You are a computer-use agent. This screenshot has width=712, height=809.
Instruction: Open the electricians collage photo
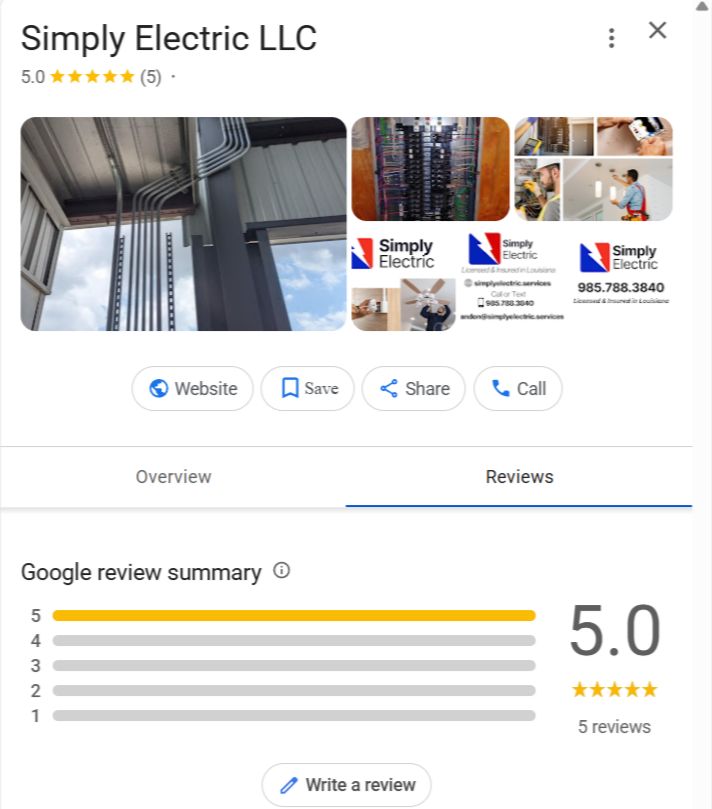tap(593, 168)
